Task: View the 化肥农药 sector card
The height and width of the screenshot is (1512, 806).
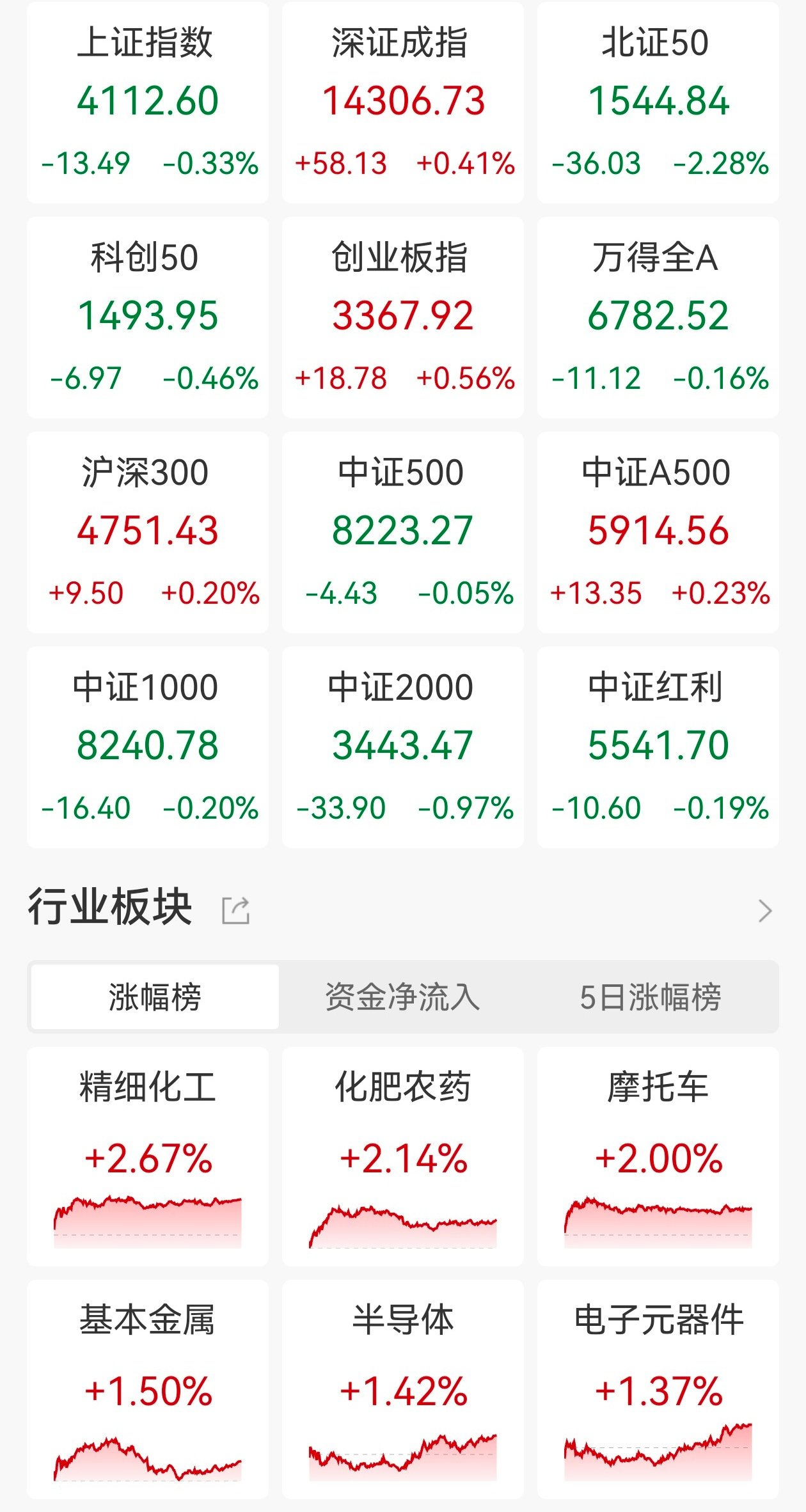Action: click(x=403, y=1156)
